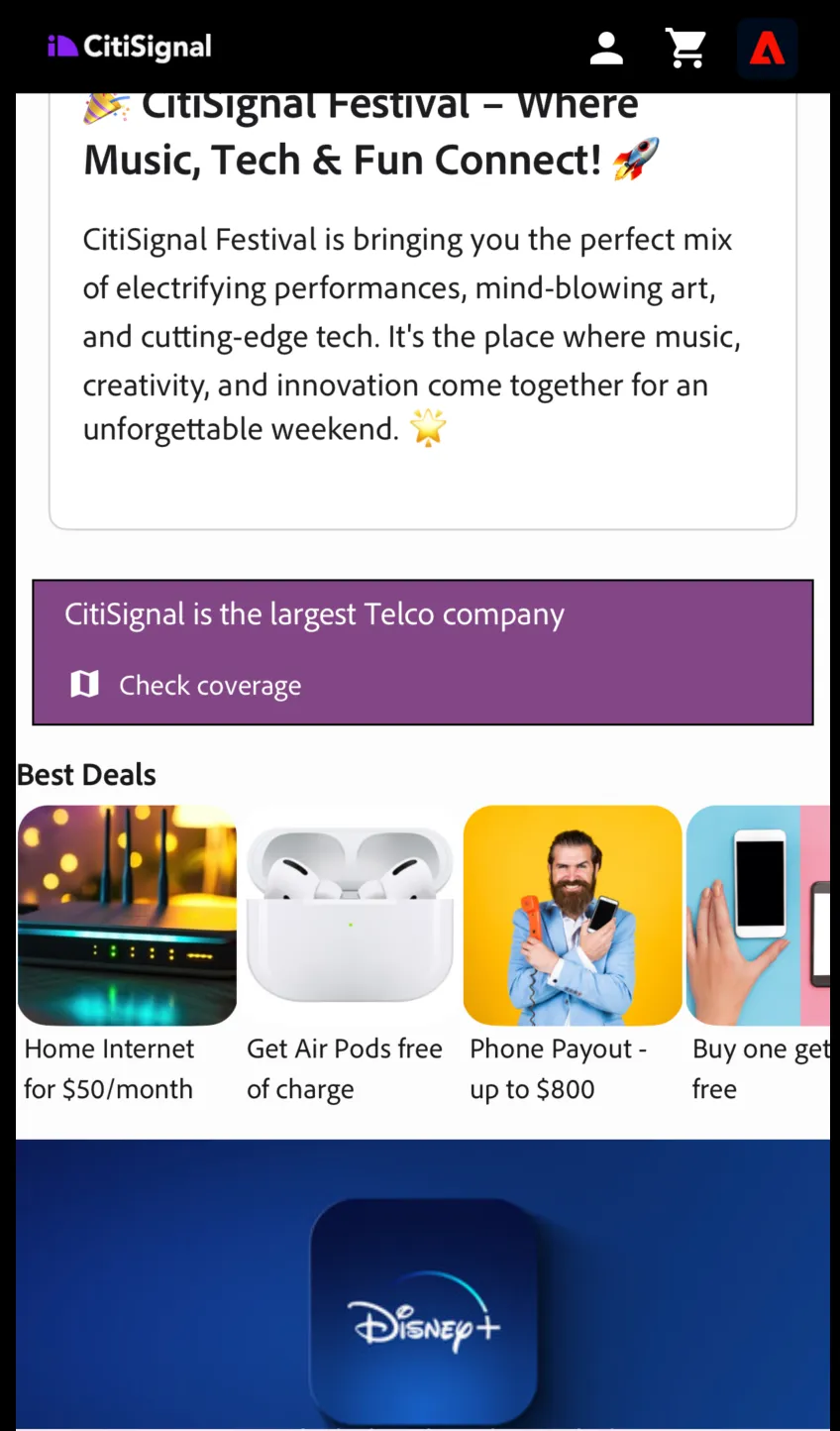Open Phone Payout up to $800 deal
840x1431 pixels.
[x=573, y=955]
